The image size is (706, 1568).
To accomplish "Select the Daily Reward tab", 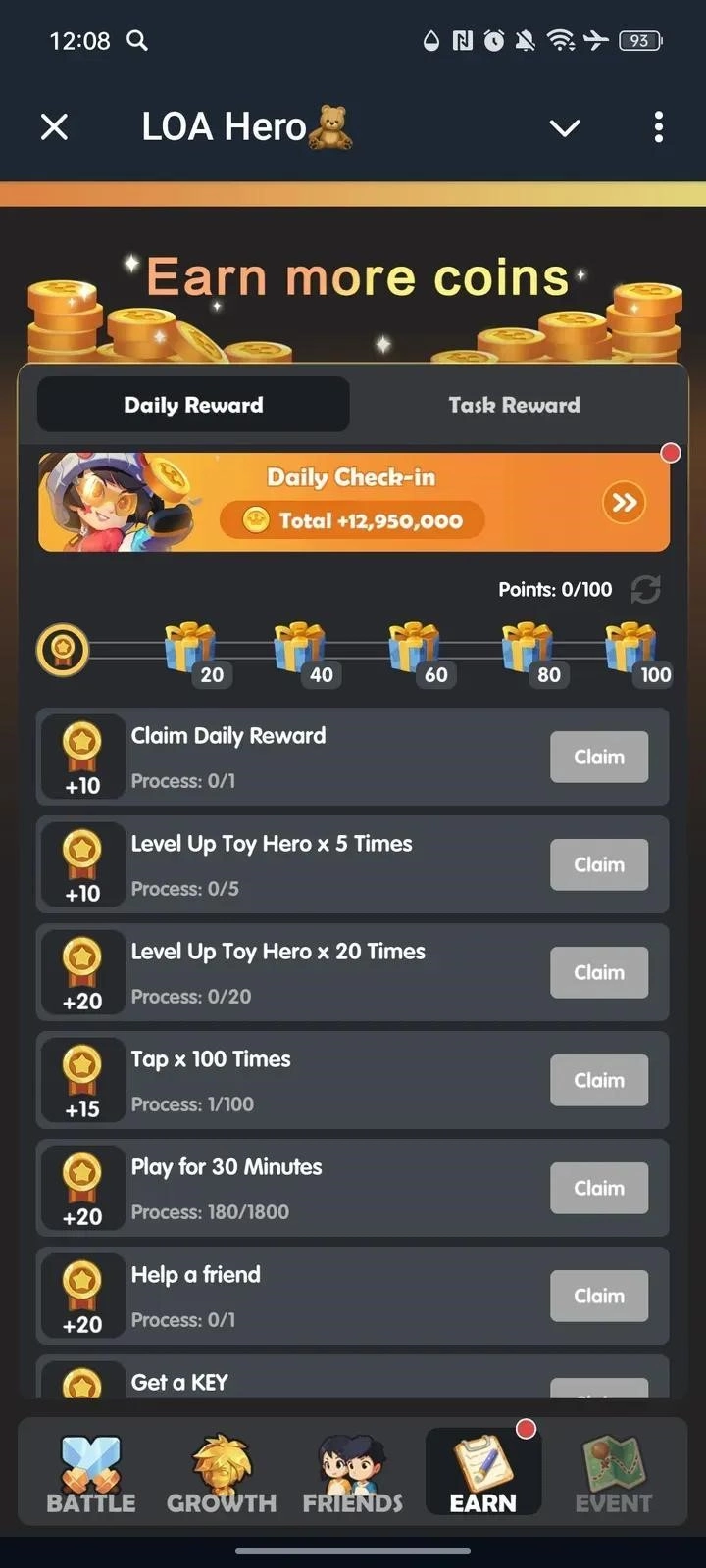I will tap(193, 405).
